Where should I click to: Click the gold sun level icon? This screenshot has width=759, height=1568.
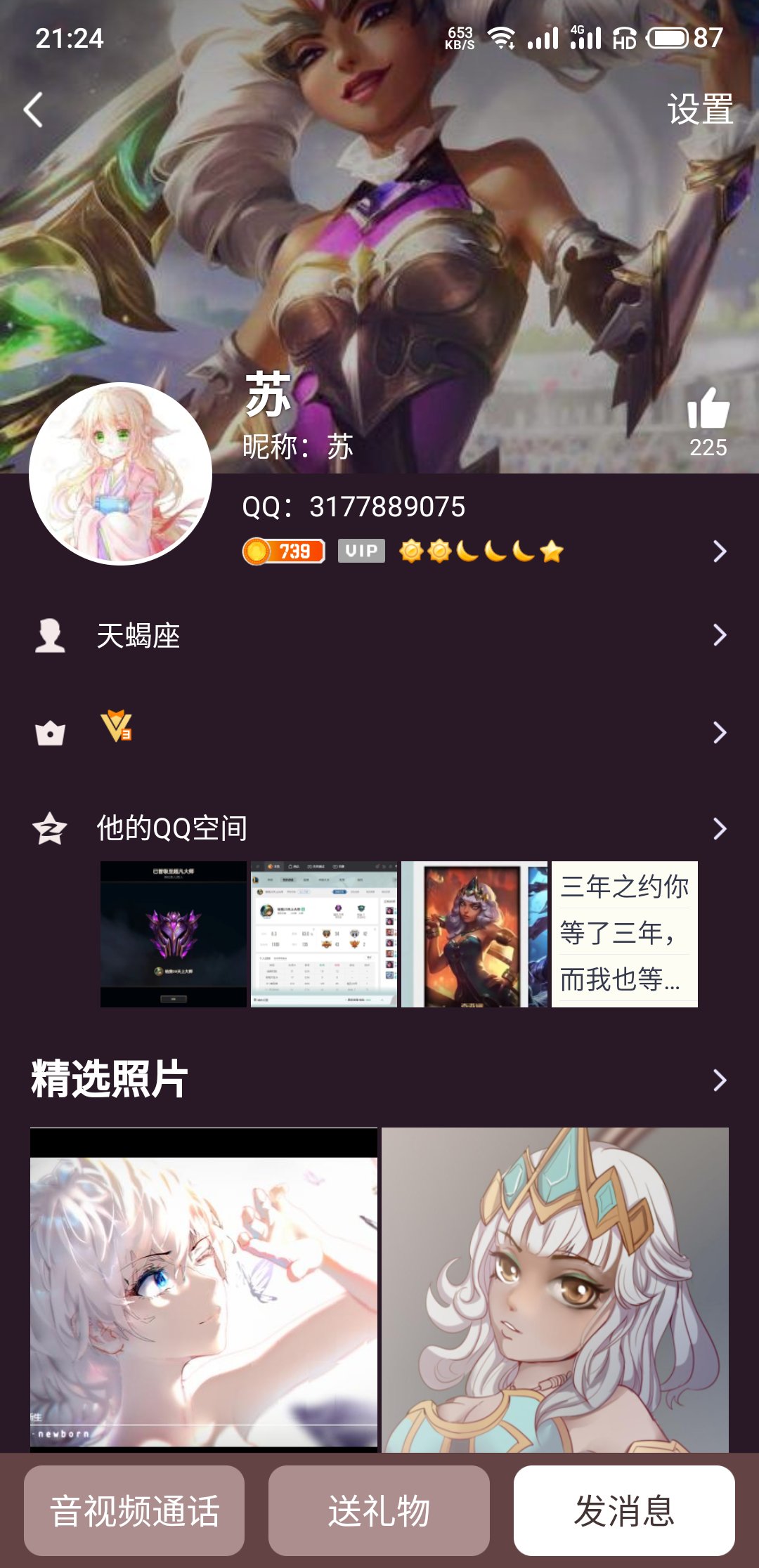coord(411,552)
